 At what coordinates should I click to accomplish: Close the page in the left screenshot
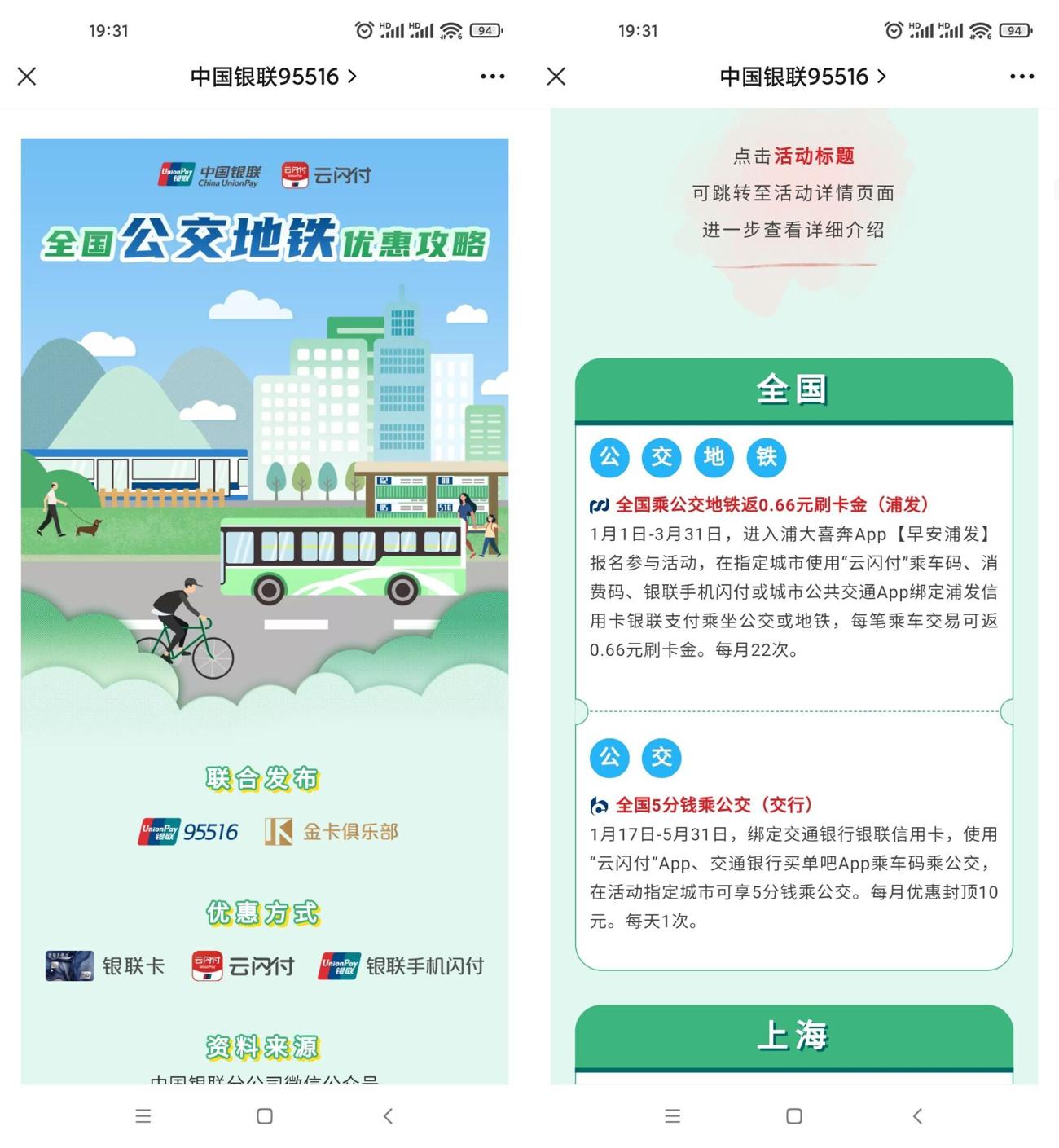27,77
